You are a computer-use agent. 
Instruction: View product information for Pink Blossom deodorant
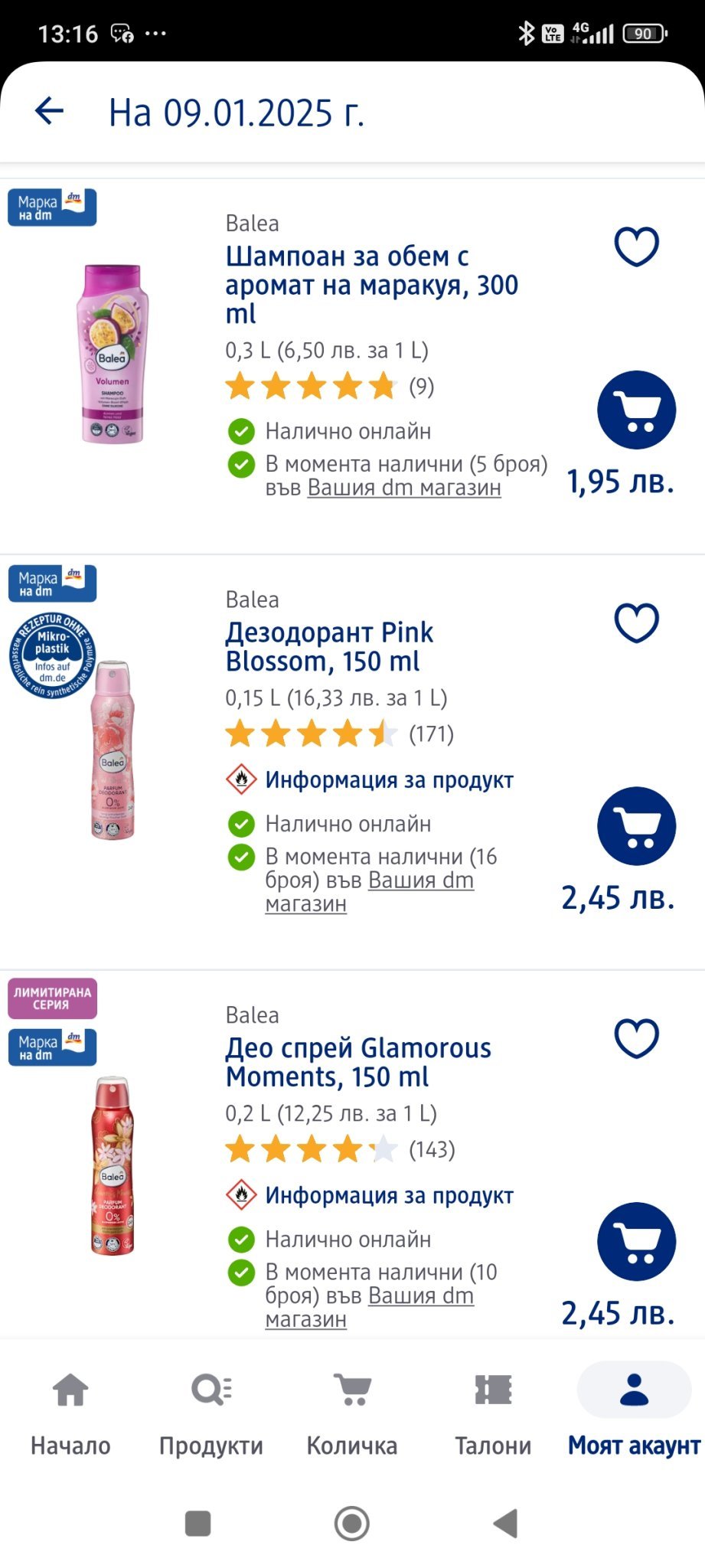pyautogui.click(x=388, y=780)
